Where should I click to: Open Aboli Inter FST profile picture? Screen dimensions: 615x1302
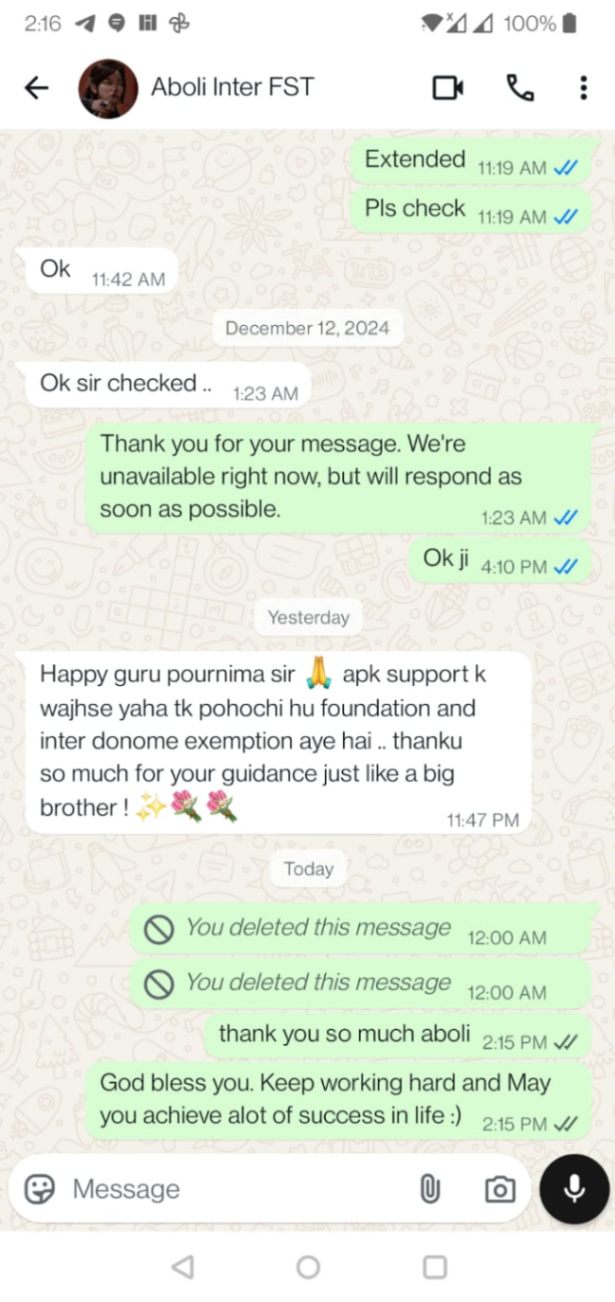108,88
